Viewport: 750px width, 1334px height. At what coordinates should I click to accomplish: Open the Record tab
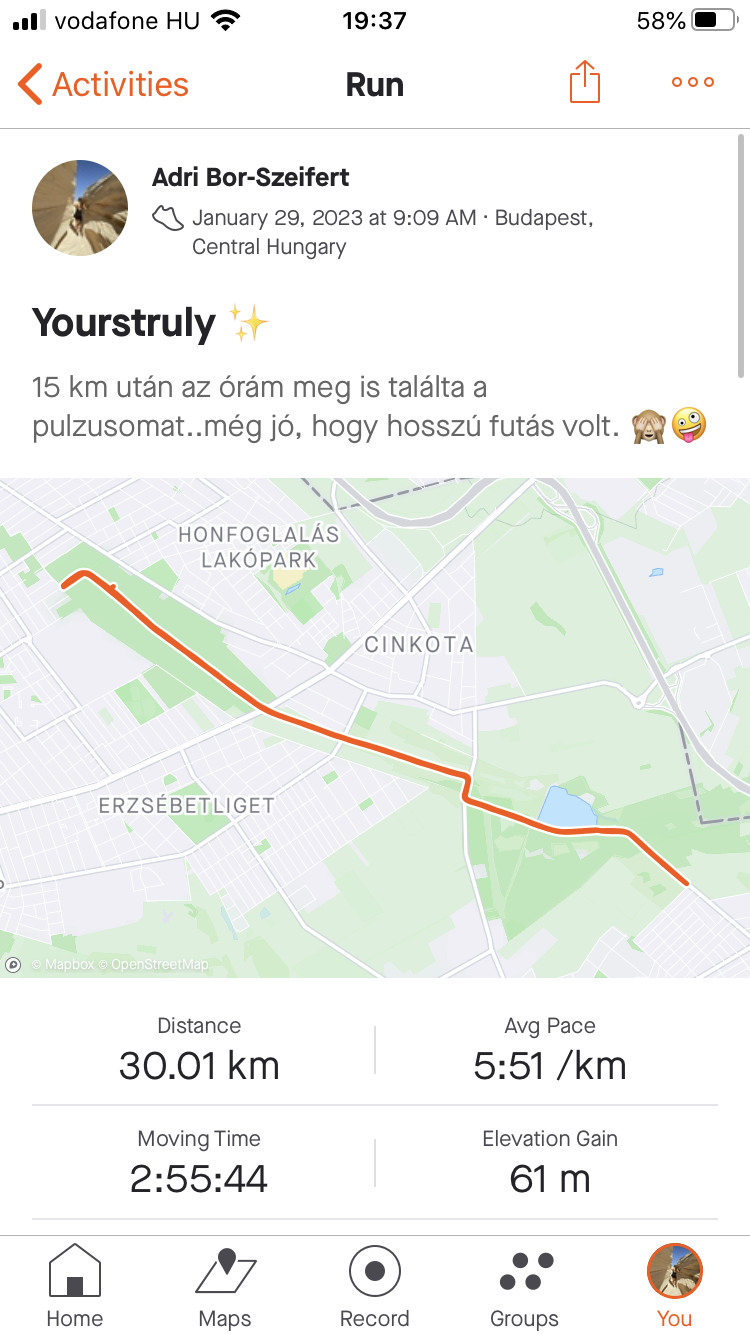coord(375,1284)
